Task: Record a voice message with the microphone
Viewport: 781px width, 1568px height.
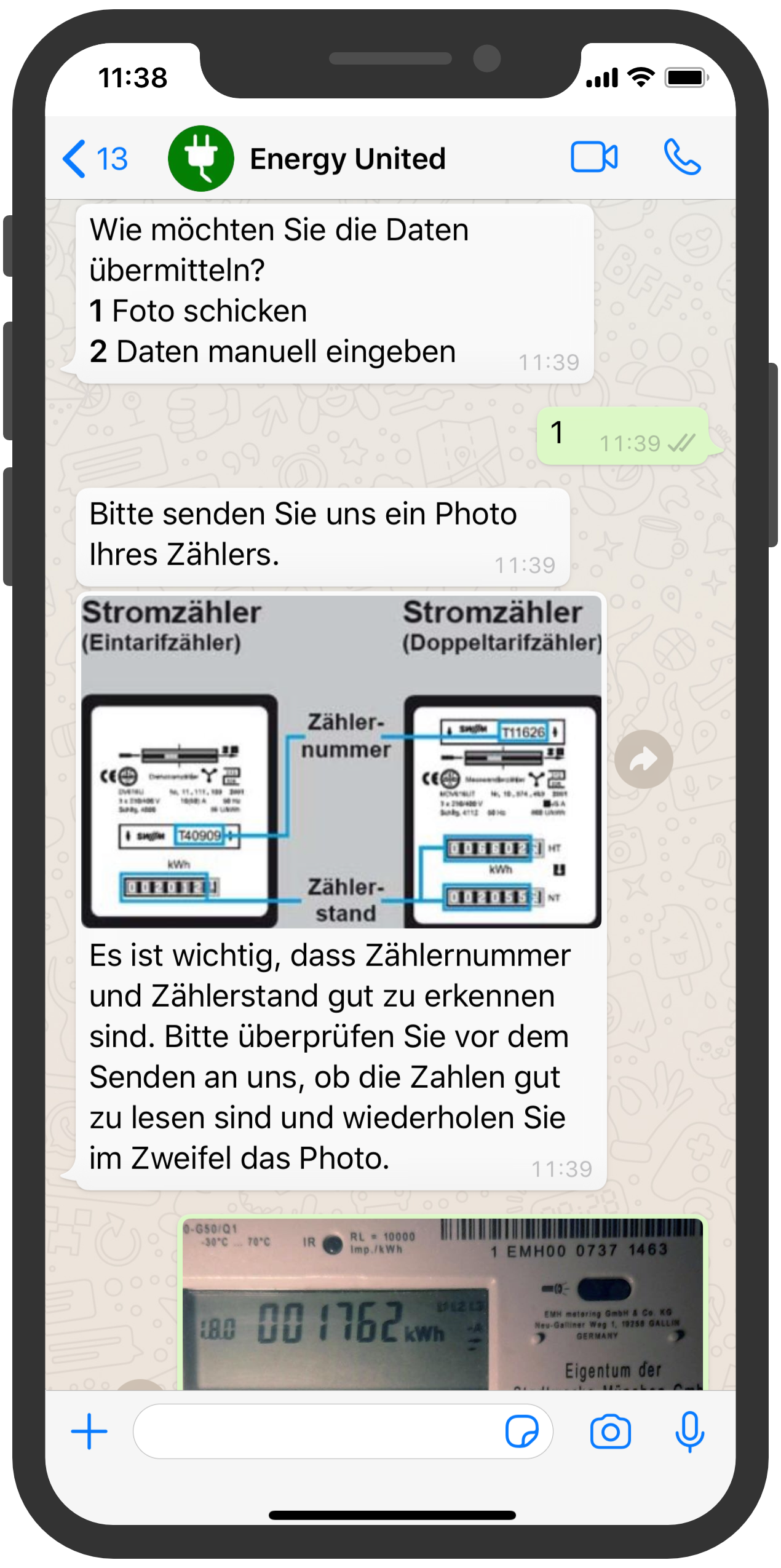Action: [689, 1431]
